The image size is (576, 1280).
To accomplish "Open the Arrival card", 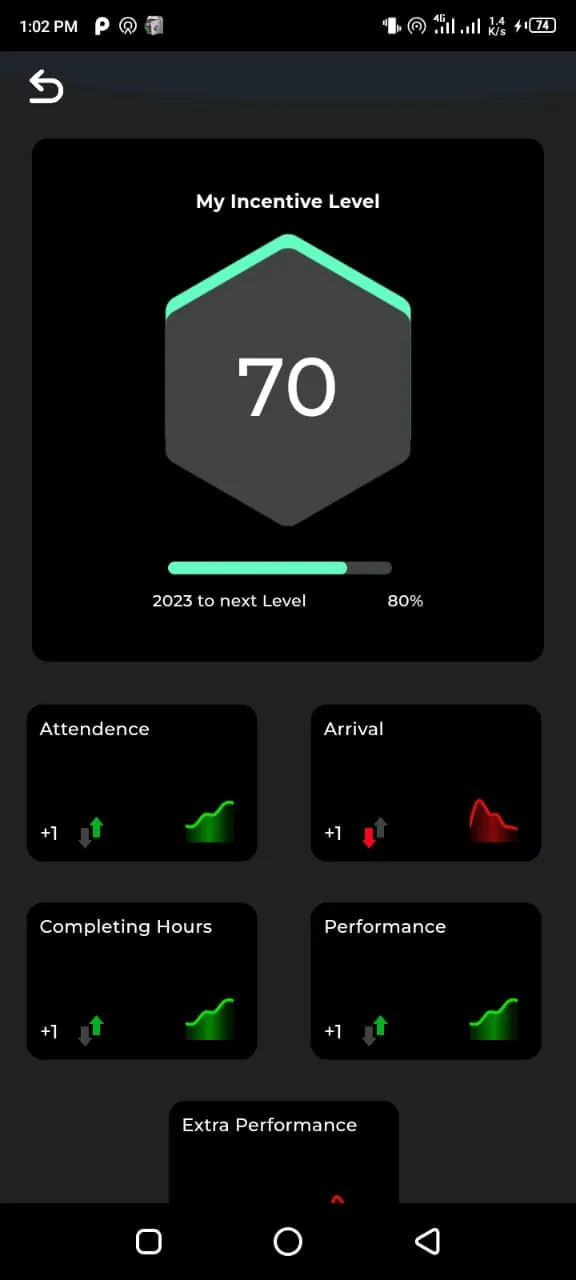I will tap(426, 783).
